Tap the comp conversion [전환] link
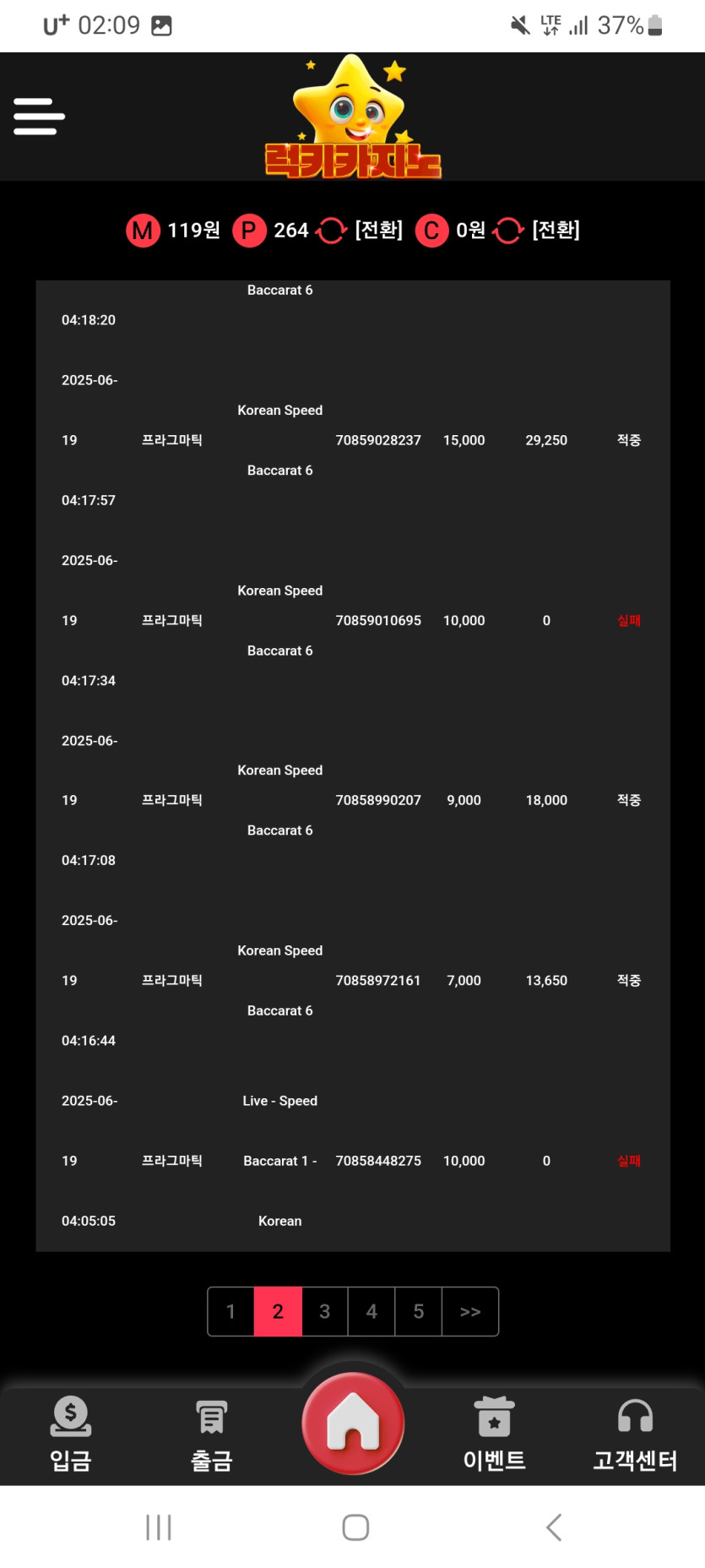The image size is (705, 1568). pos(556,230)
